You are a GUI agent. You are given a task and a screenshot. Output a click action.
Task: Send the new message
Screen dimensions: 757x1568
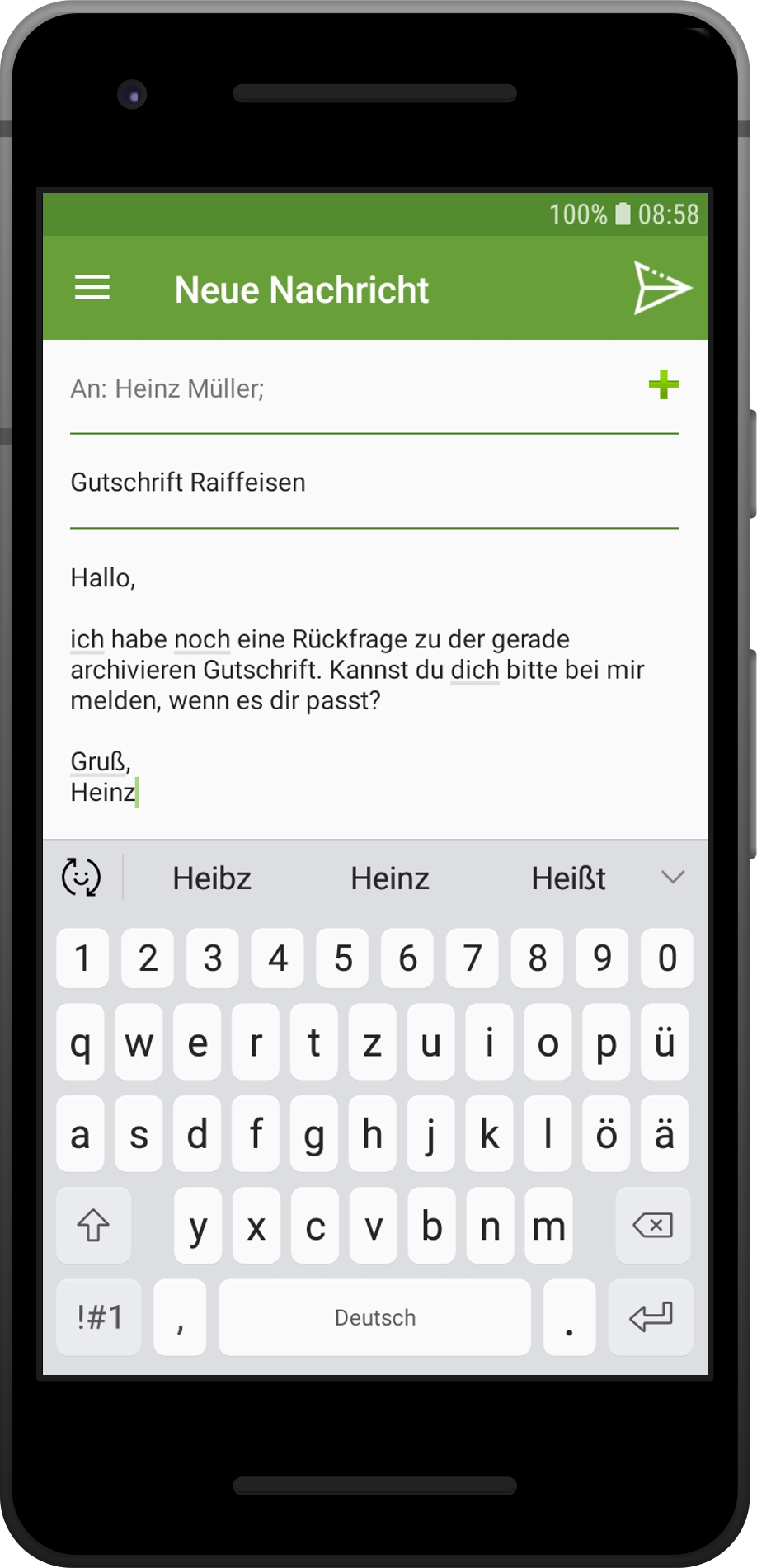click(x=661, y=288)
